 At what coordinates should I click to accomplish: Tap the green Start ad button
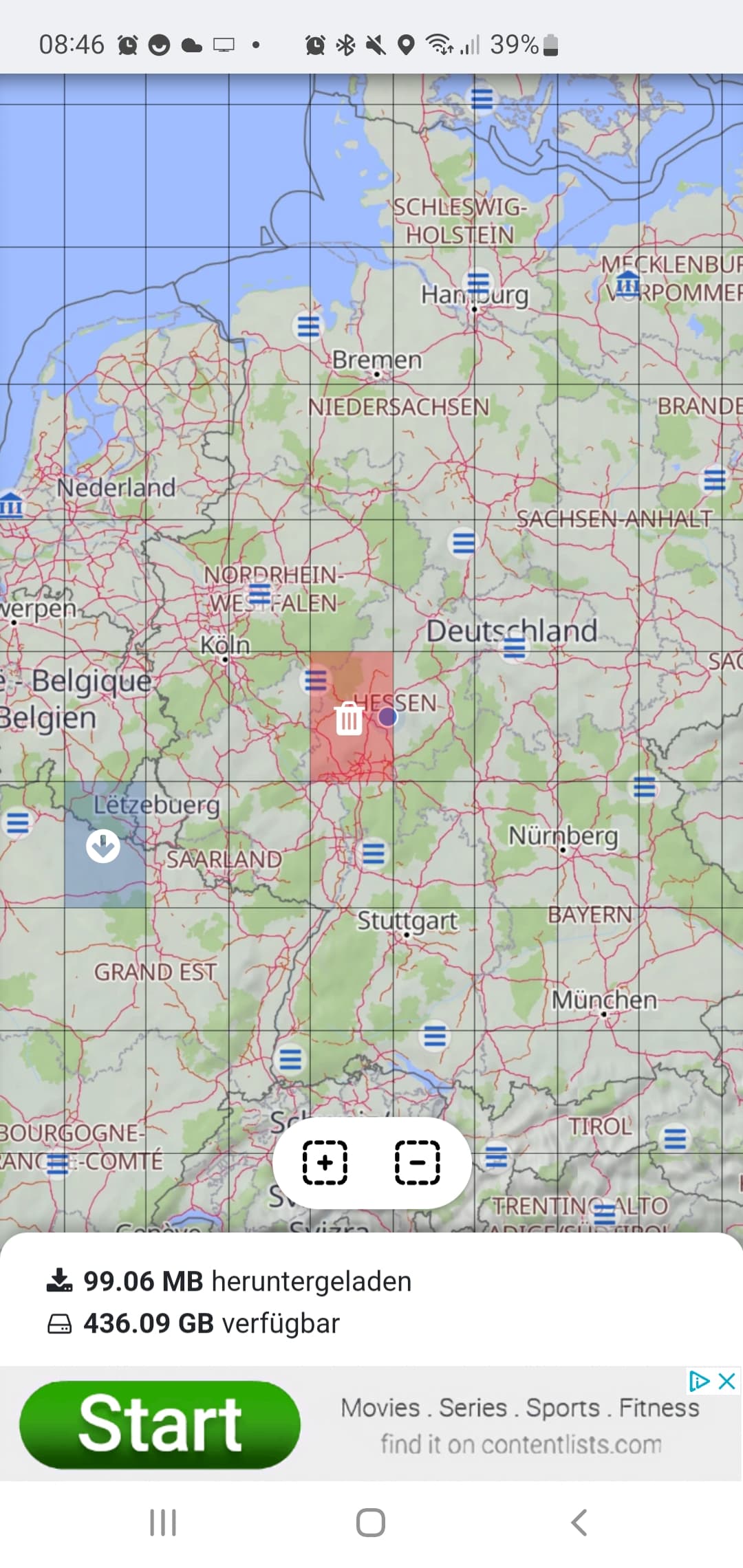[x=160, y=1424]
